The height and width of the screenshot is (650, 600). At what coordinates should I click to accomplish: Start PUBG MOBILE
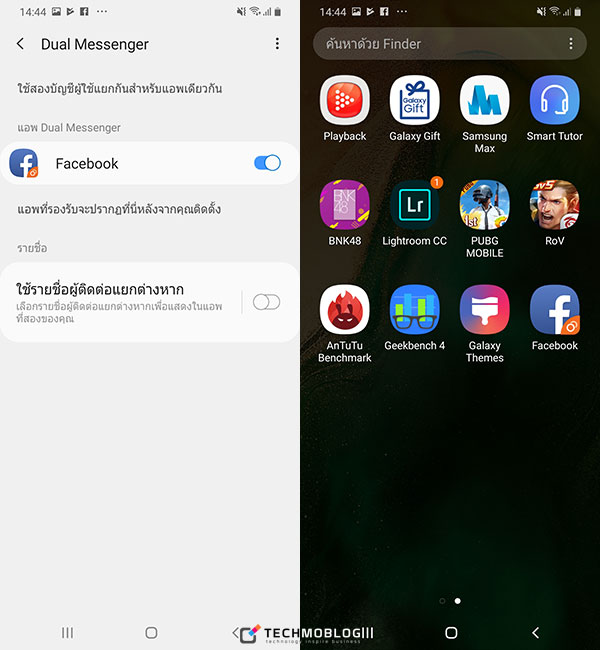(x=485, y=205)
